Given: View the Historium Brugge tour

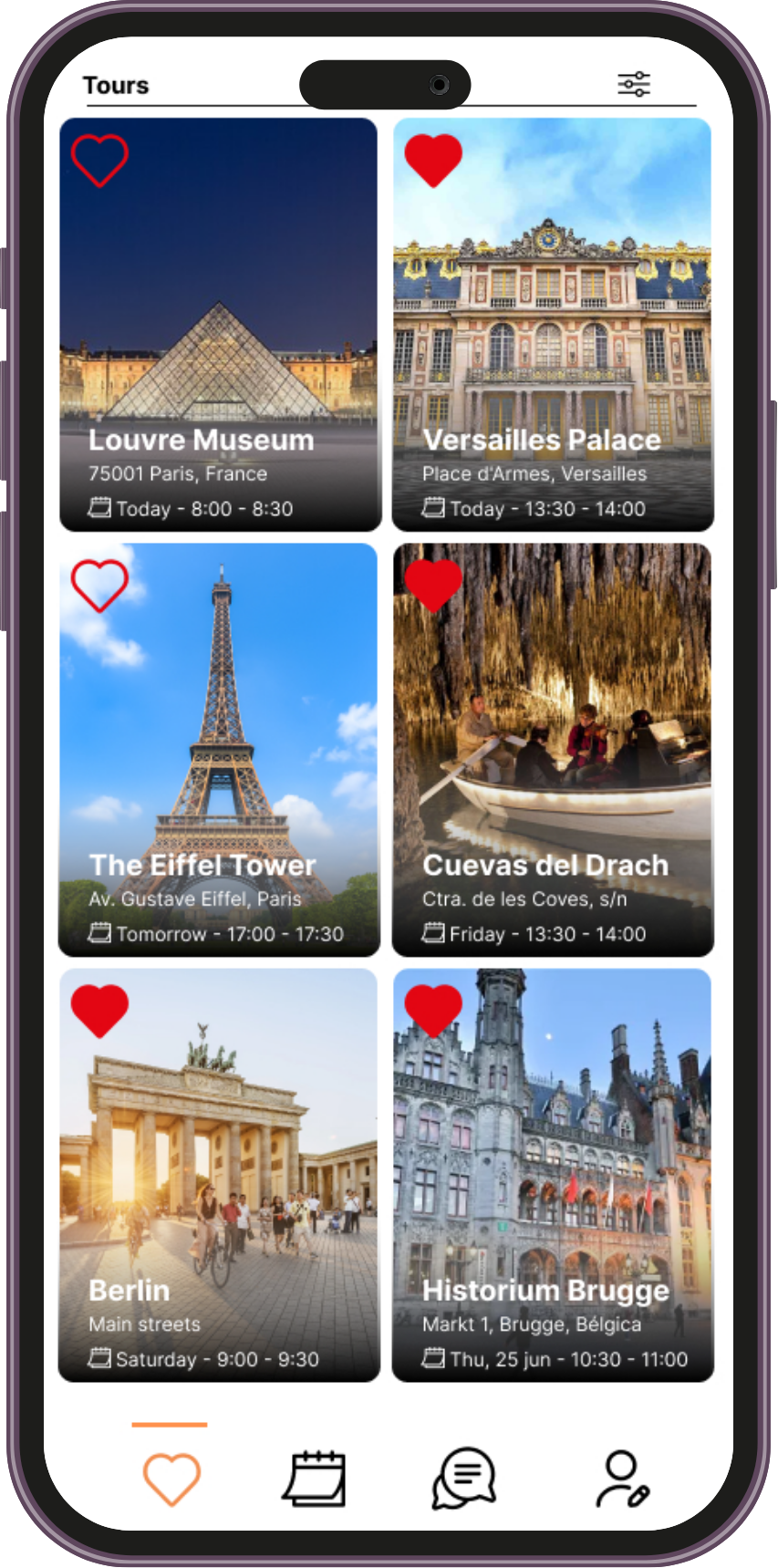Looking at the screenshot, I should pos(553,1186).
